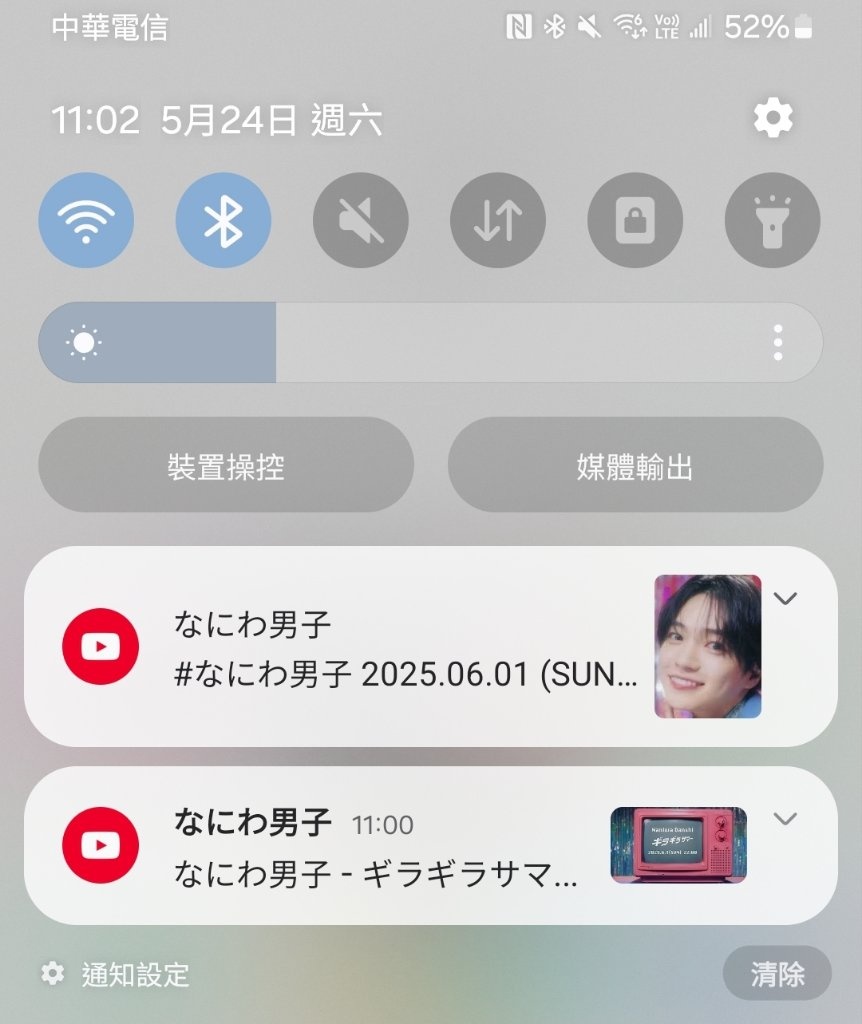Toggle the mobile data quick setting
The width and height of the screenshot is (862, 1024).
click(x=498, y=220)
